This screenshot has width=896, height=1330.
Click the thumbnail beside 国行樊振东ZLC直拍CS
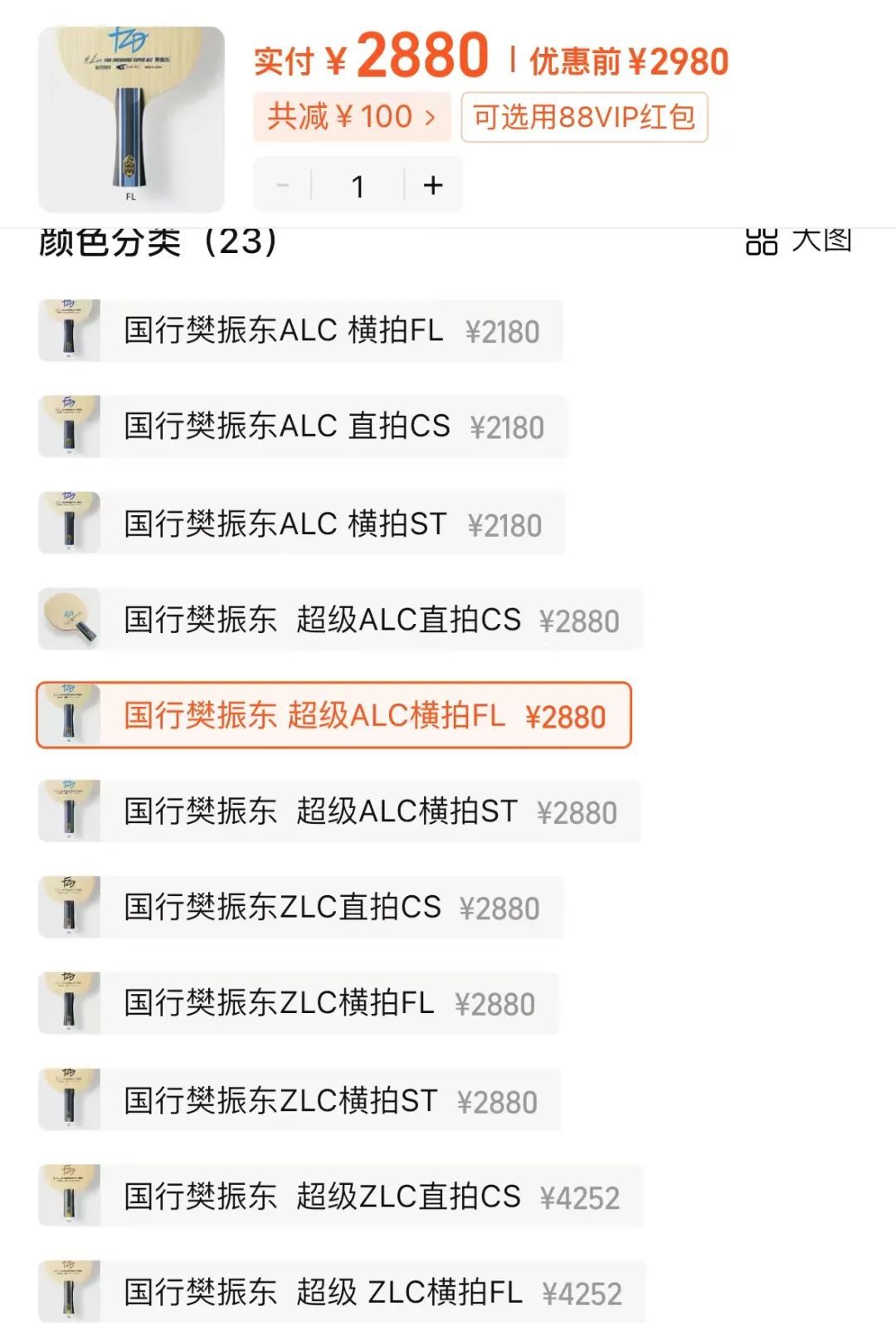coord(71,906)
